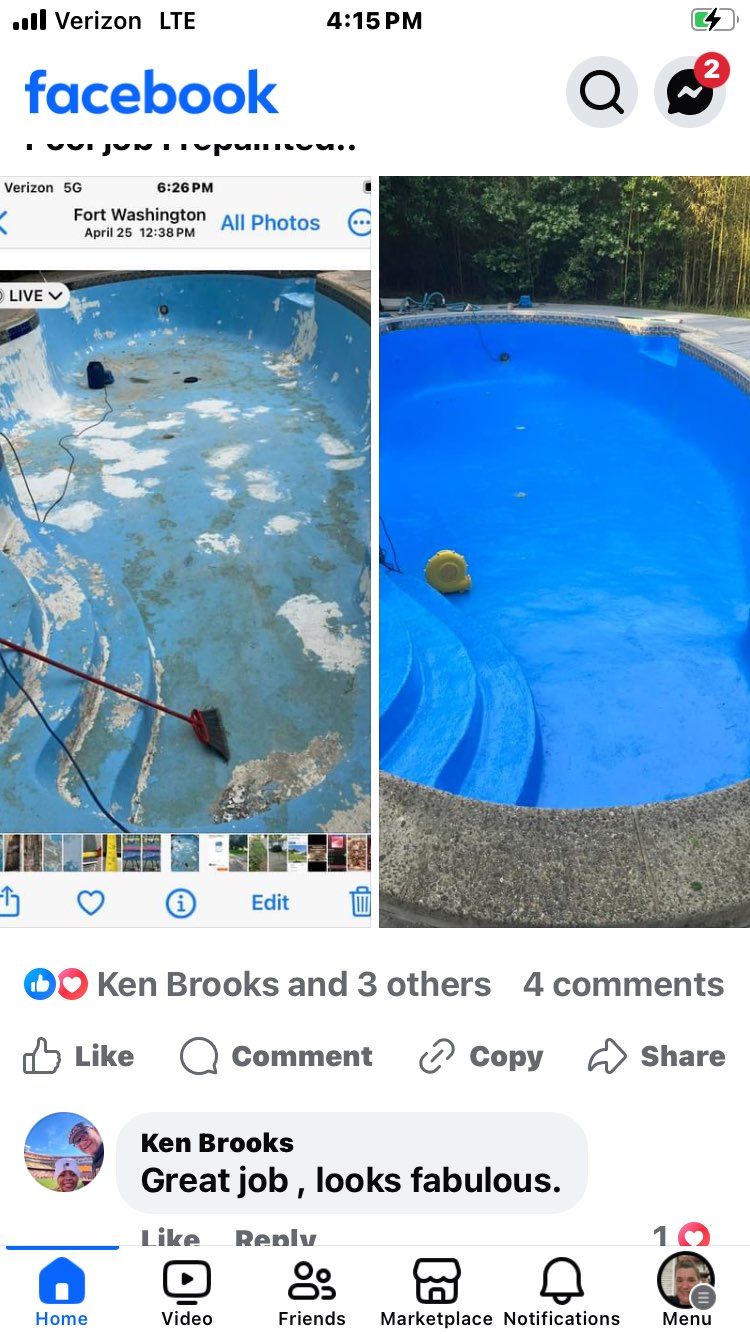Check the Notifications tab
Image resolution: width=750 pixels, height=1334 pixels.
pos(562,1292)
